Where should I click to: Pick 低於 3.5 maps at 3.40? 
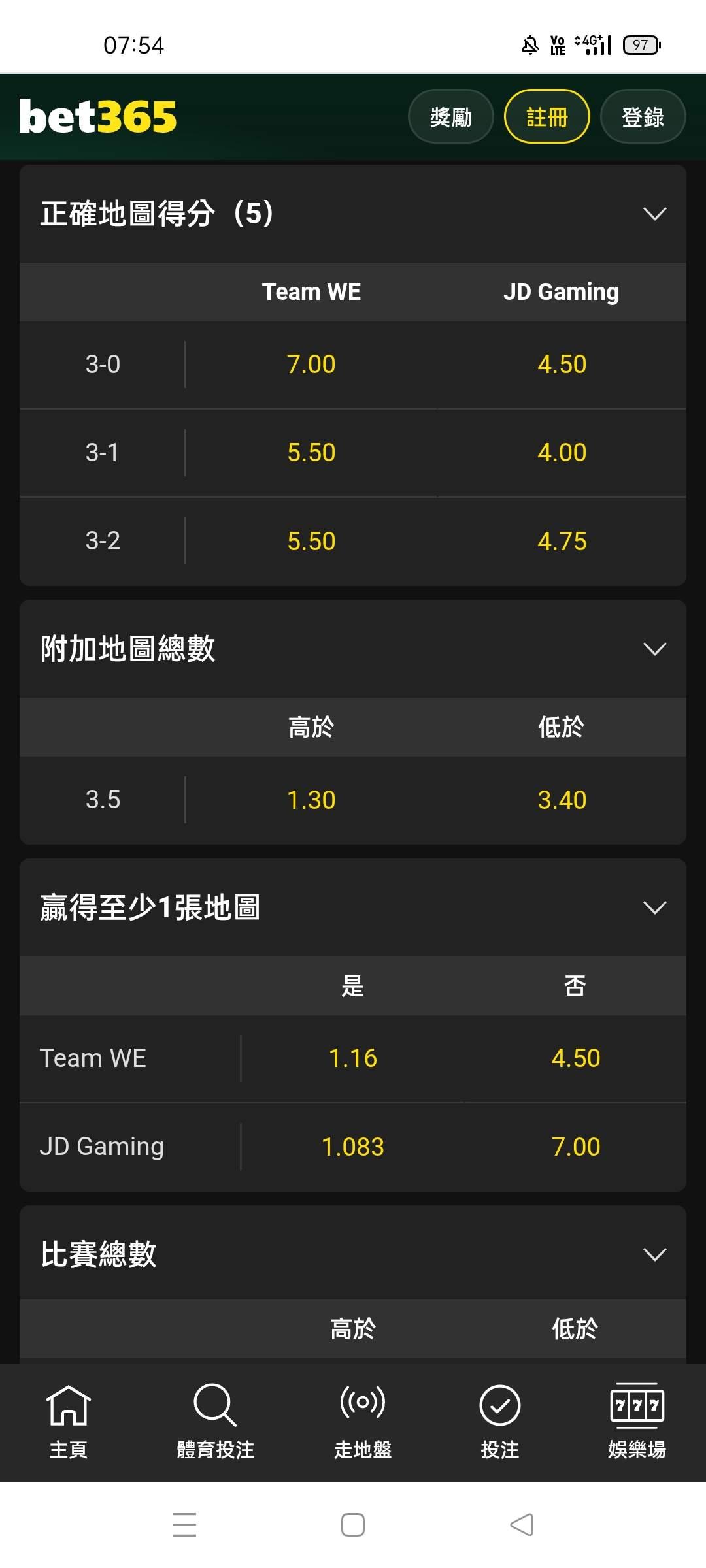tap(562, 800)
